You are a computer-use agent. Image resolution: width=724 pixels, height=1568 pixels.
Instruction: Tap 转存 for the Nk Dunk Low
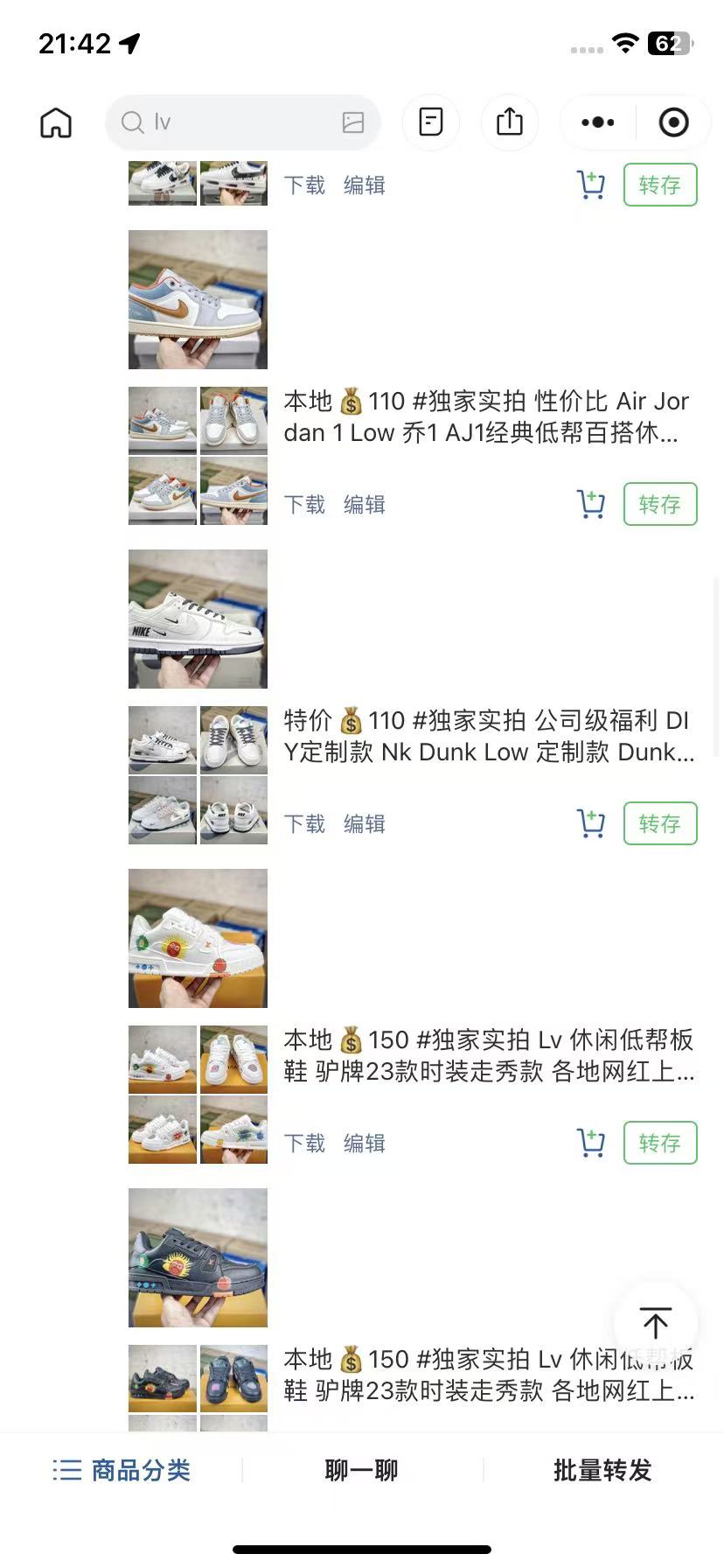(x=660, y=824)
